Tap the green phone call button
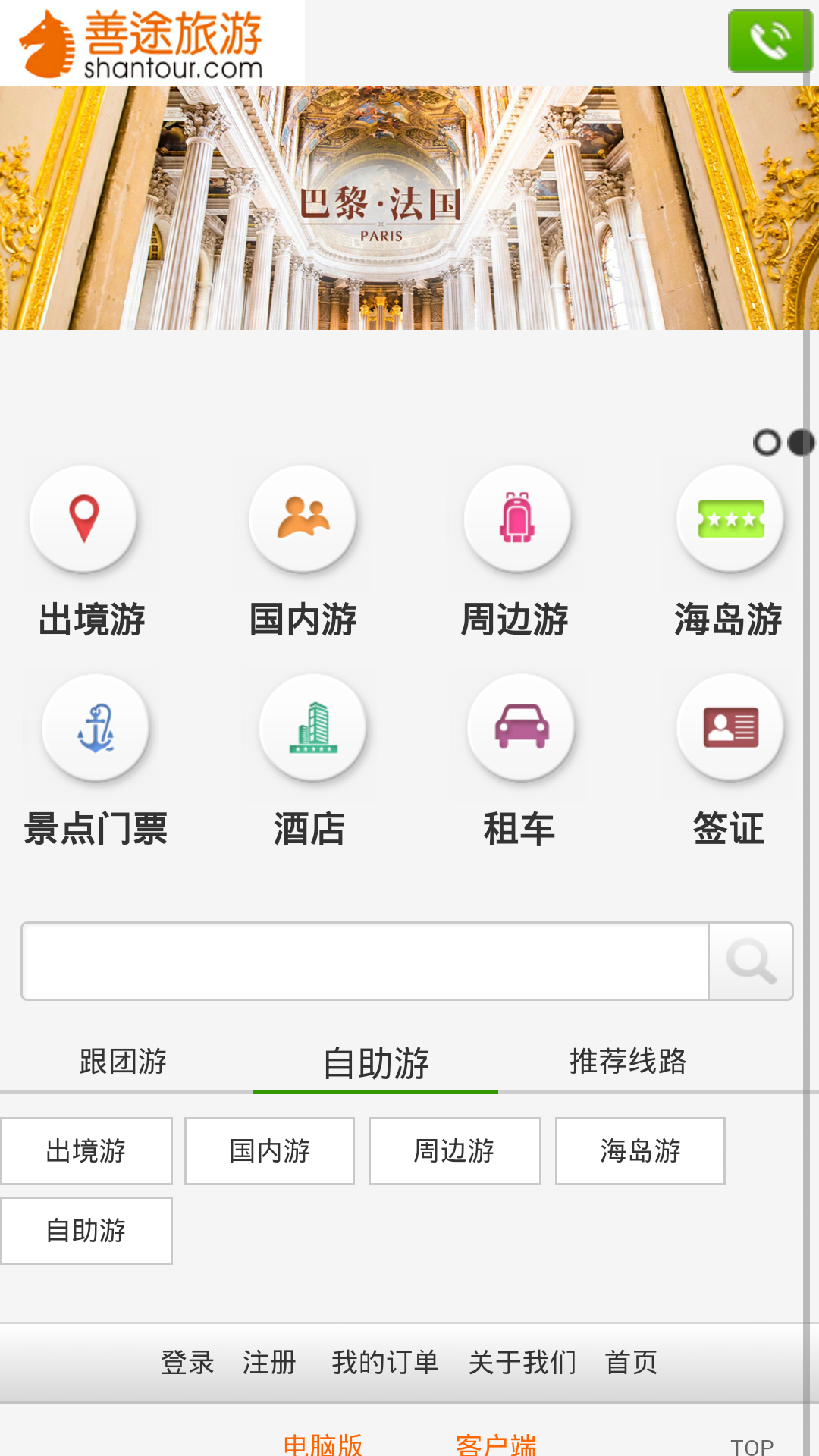The width and height of the screenshot is (819, 1456). 770,41
